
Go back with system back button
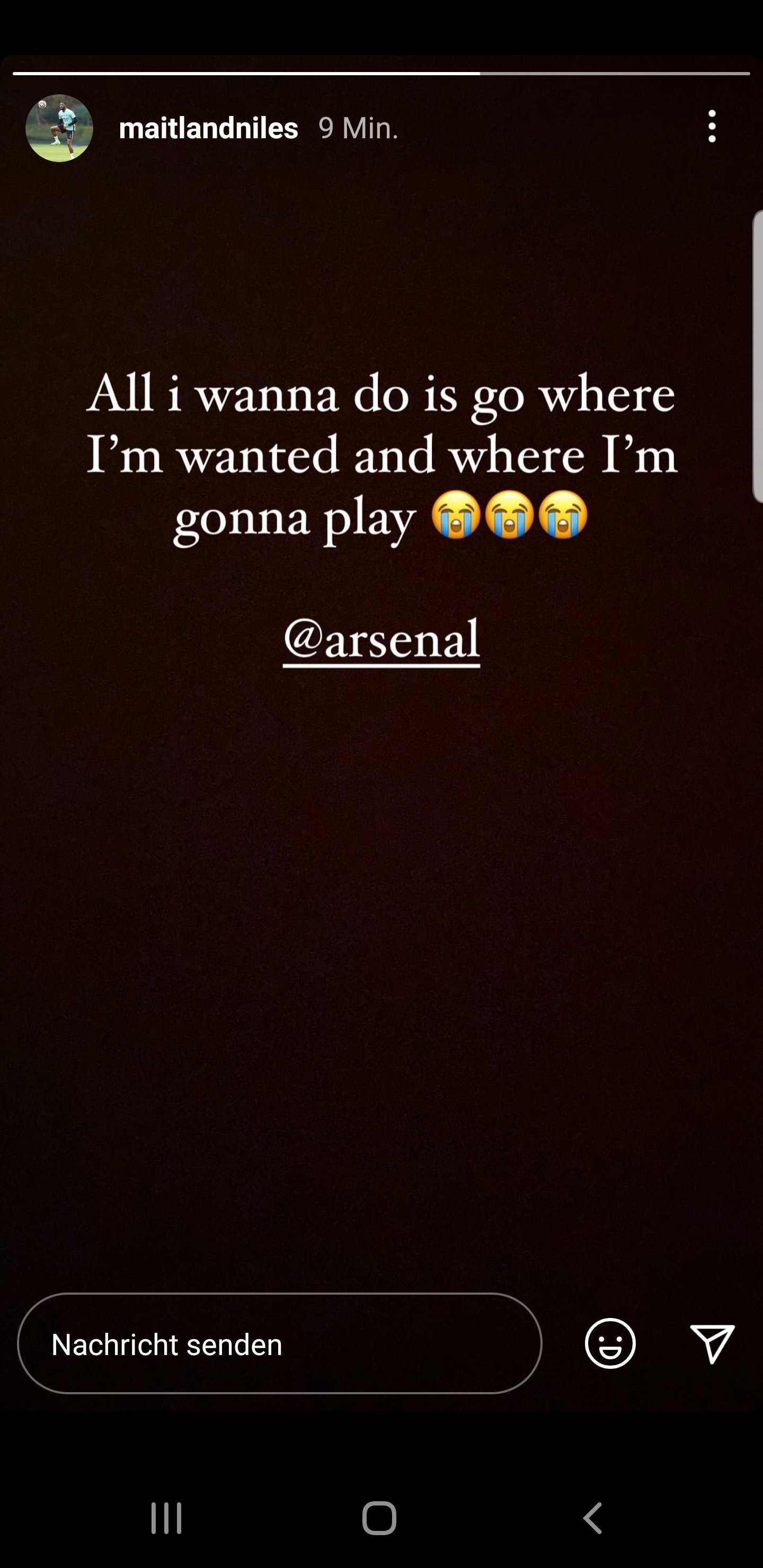click(592, 1518)
